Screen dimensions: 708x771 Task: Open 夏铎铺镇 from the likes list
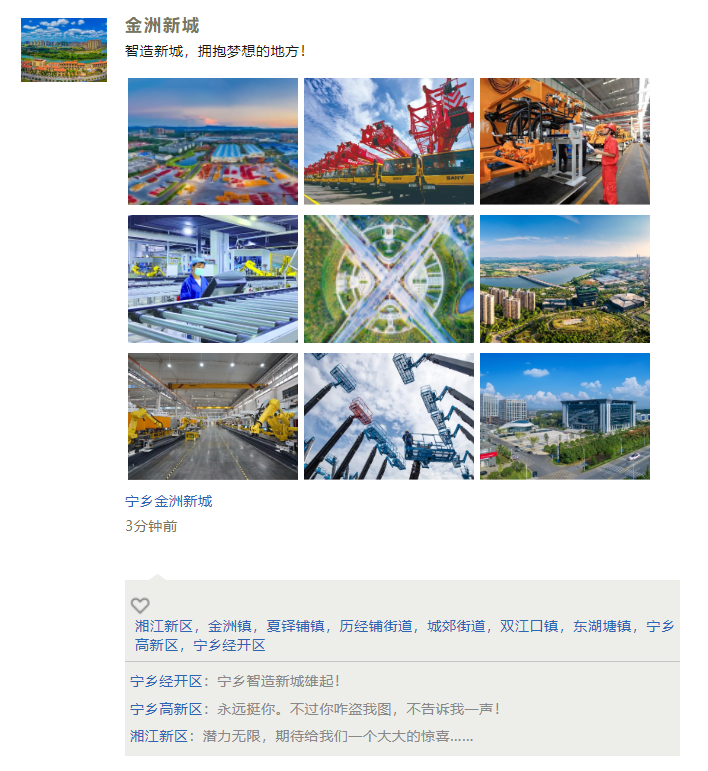click(295, 626)
